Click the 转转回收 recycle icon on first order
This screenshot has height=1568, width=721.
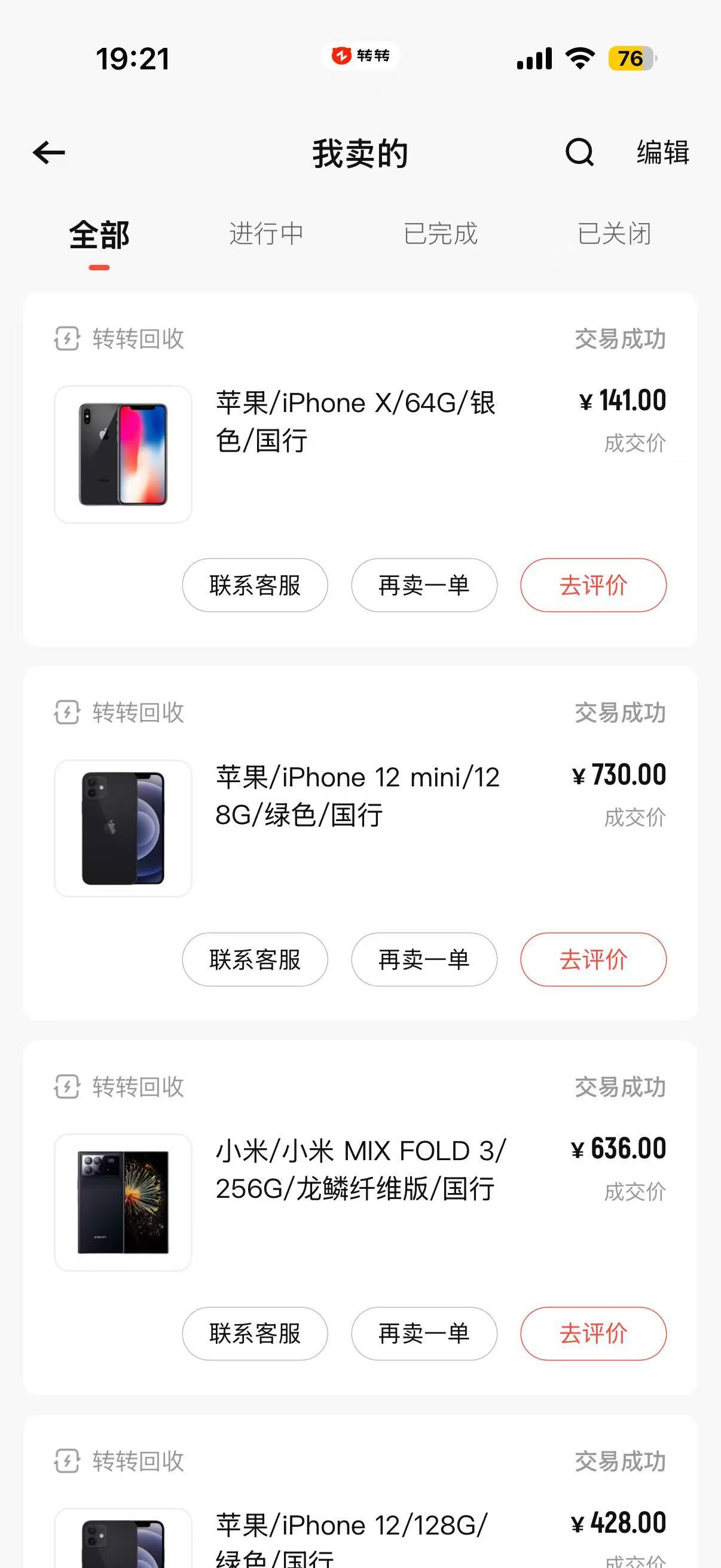coord(67,339)
